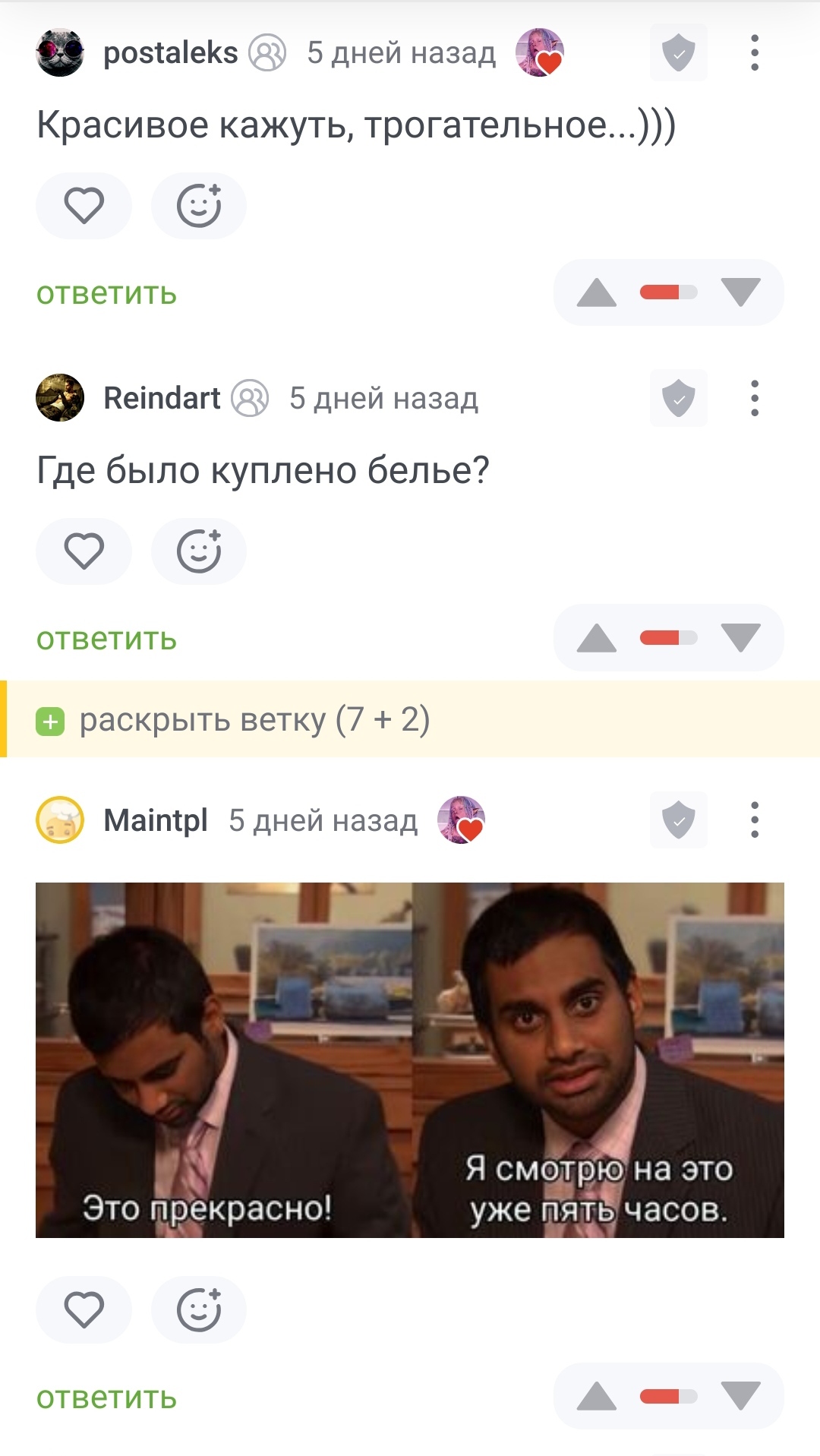The width and height of the screenshot is (820, 1456).
Task: Downvote Maintpl's comment
Action: tap(741, 1396)
